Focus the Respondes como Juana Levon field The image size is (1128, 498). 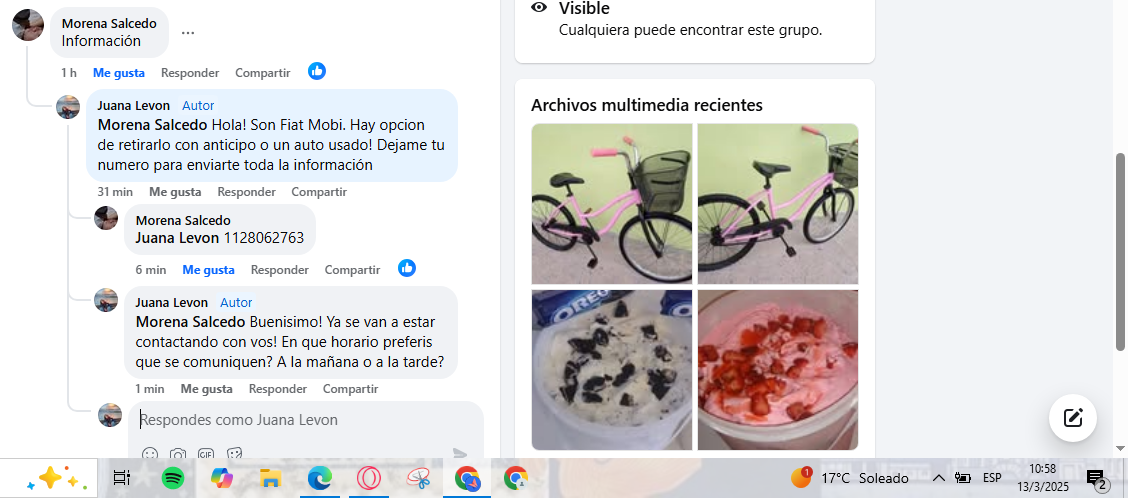click(x=300, y=421)
